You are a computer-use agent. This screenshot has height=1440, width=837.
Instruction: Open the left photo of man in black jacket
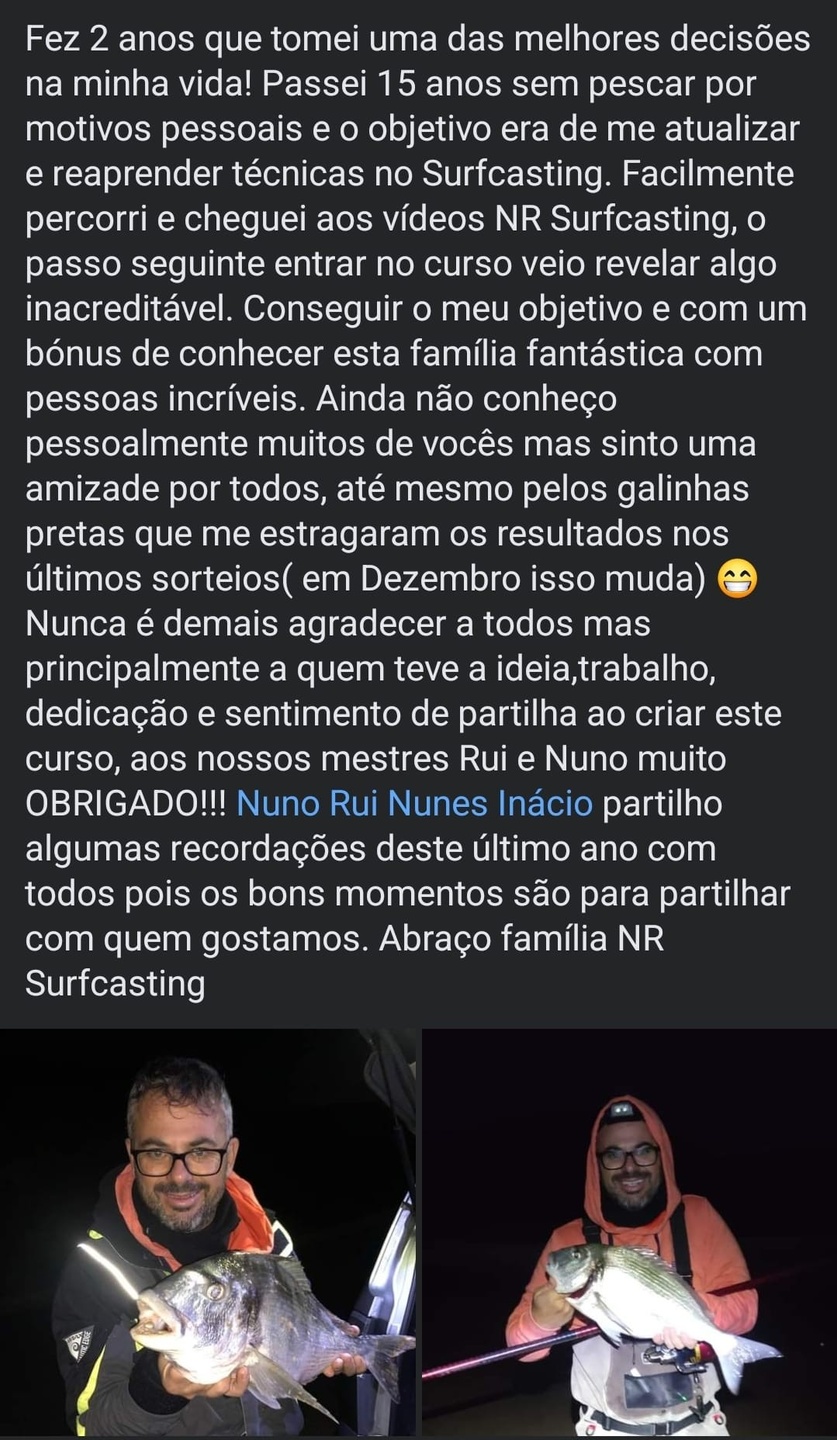208,1232
